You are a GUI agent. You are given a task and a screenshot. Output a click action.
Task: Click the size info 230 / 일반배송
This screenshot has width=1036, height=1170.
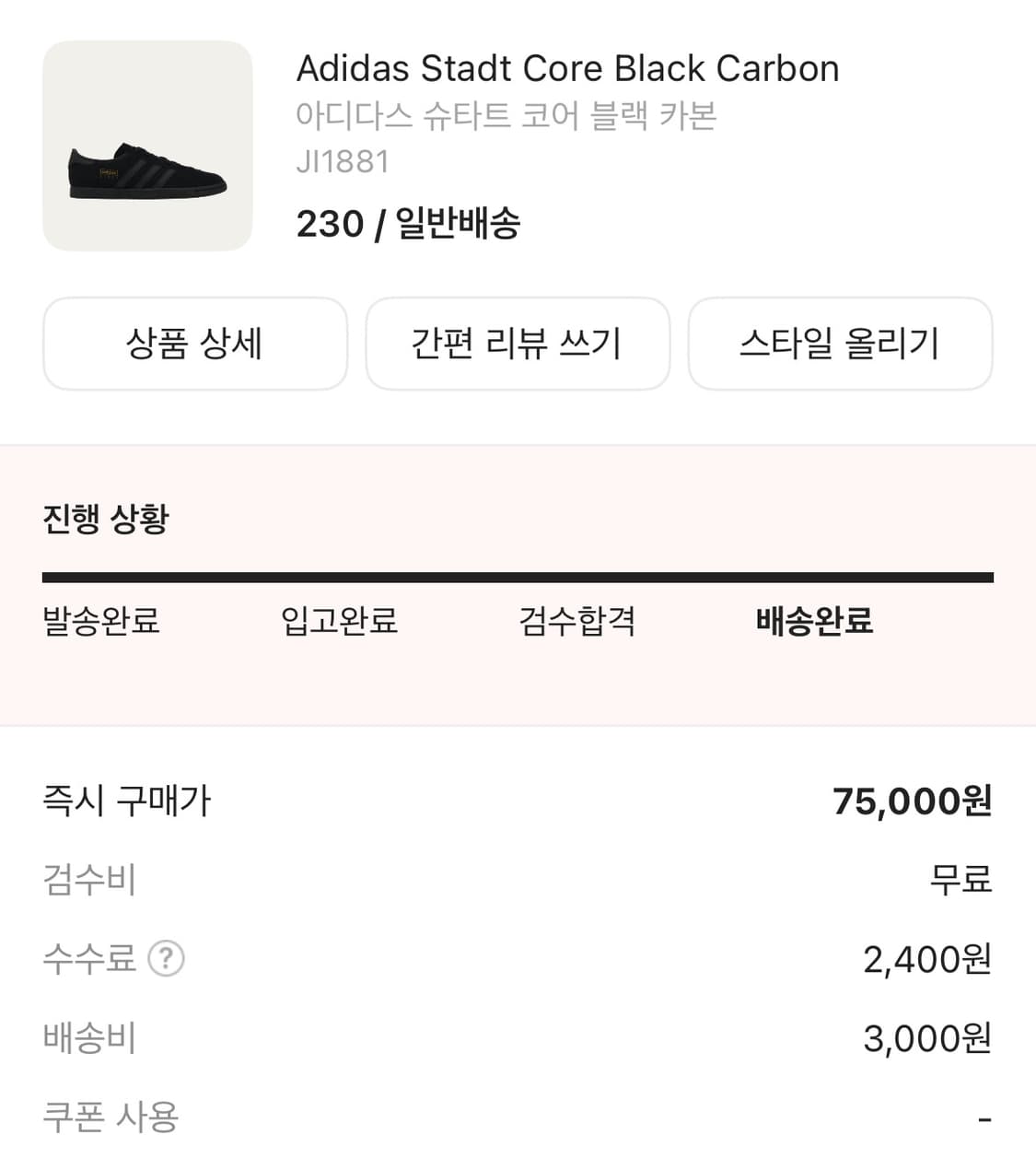point(410,223)
